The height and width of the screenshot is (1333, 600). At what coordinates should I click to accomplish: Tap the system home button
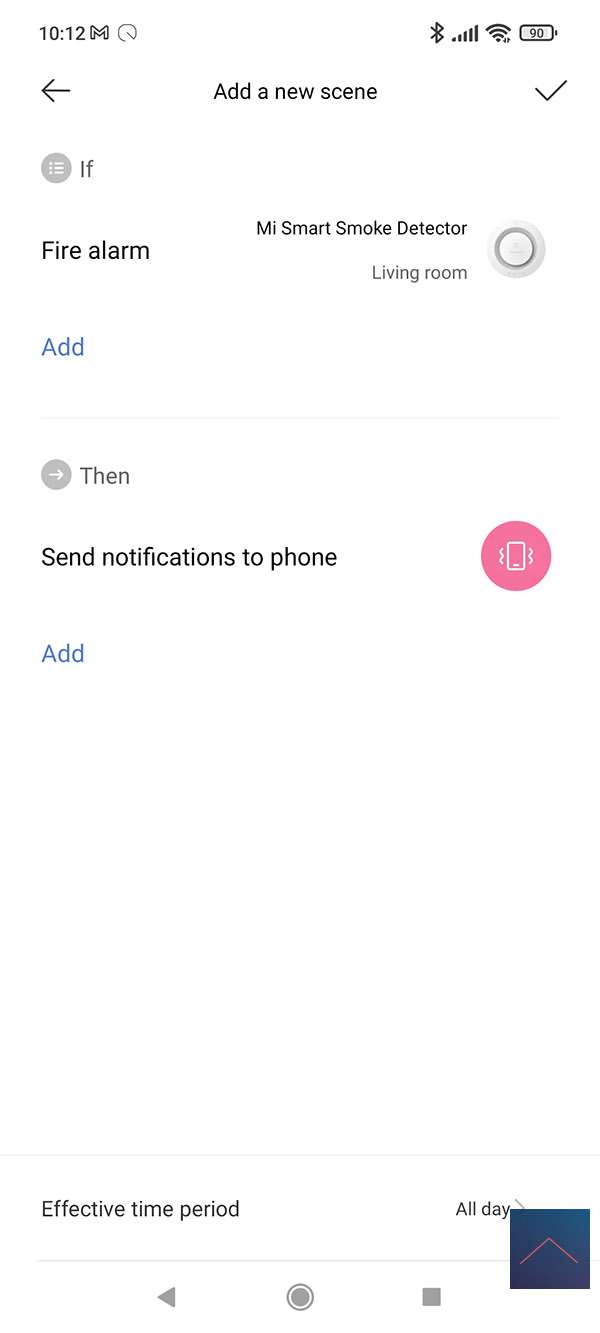point(299,1297)
